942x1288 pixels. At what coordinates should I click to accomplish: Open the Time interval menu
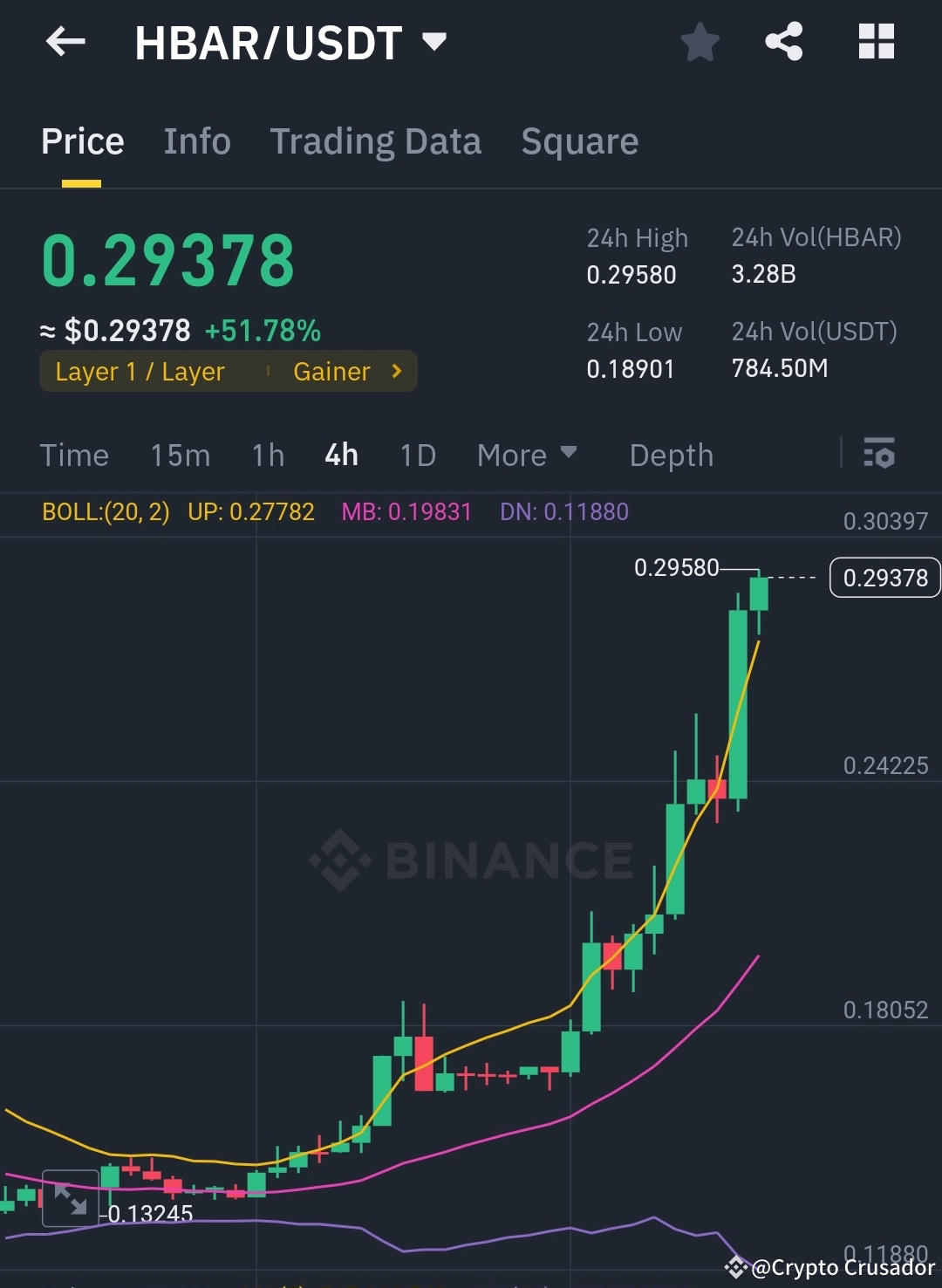[x=74, y=455]
